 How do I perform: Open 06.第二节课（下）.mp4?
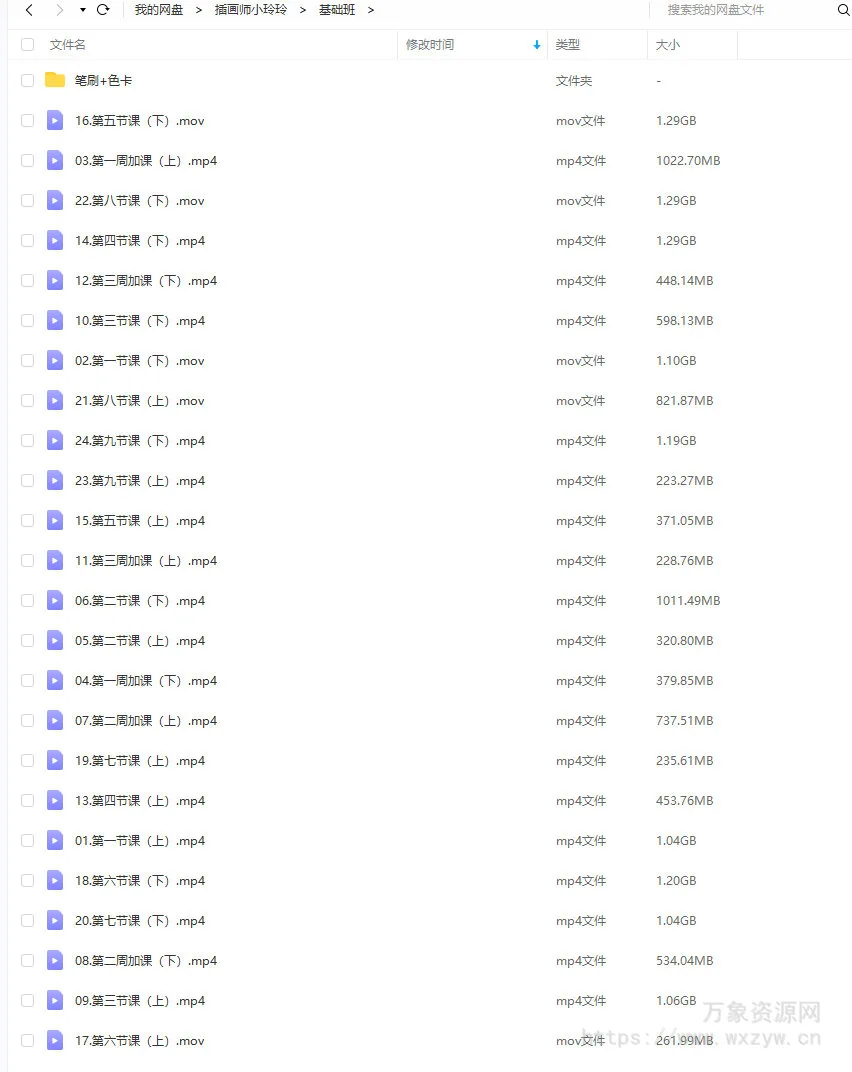pos(139,601)
